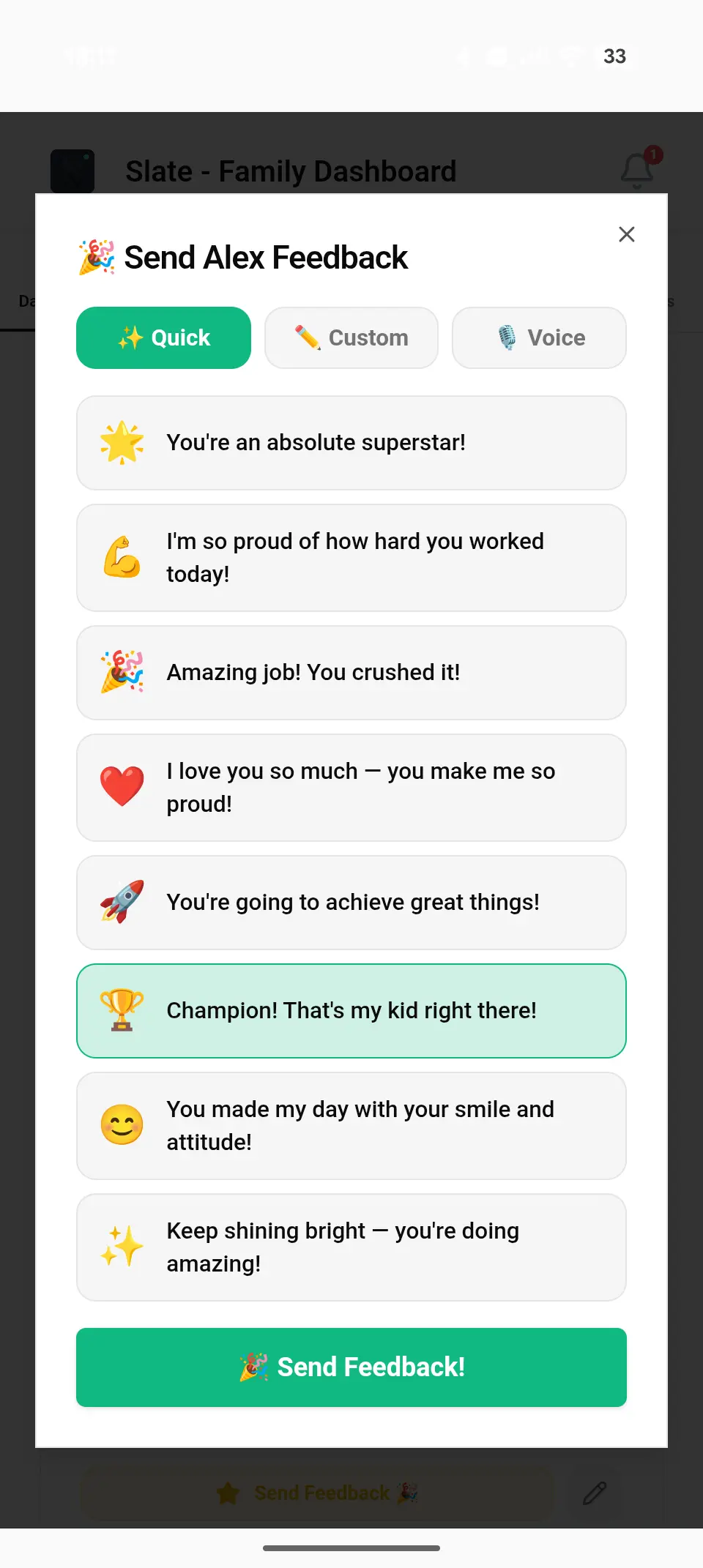Choose "Keep shining bright" message
The height and width of the screenshot is (1568, 703).
[x=351, y=1247]
